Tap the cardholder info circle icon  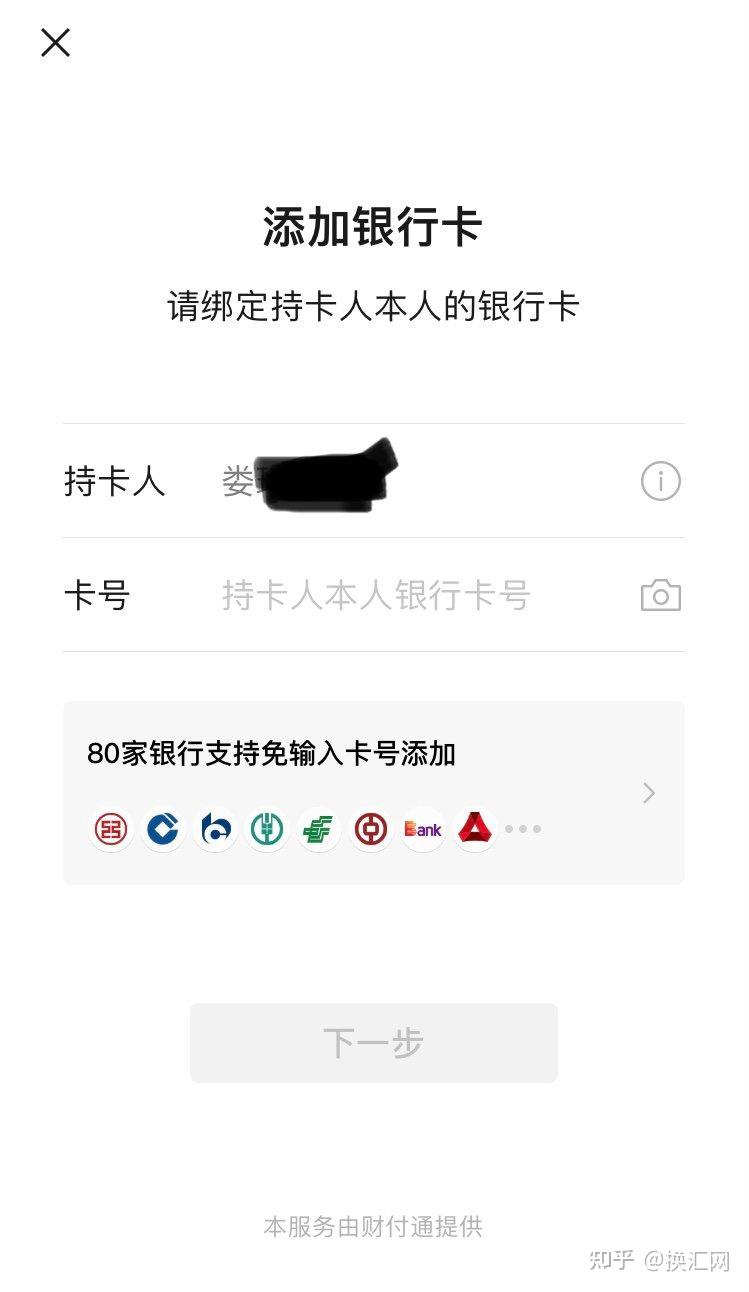click(659, 481)
